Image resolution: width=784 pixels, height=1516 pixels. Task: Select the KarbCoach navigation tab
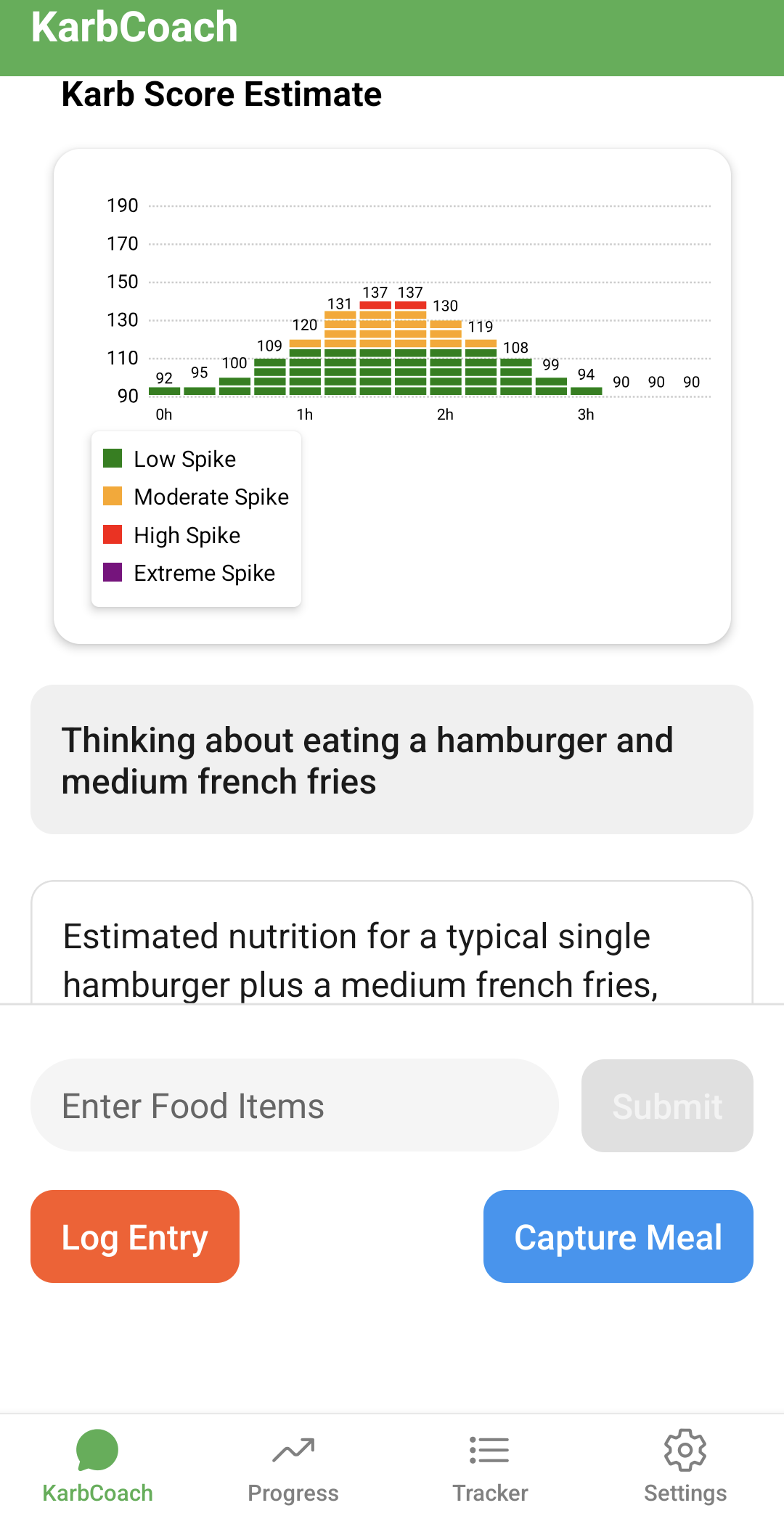97,1474
